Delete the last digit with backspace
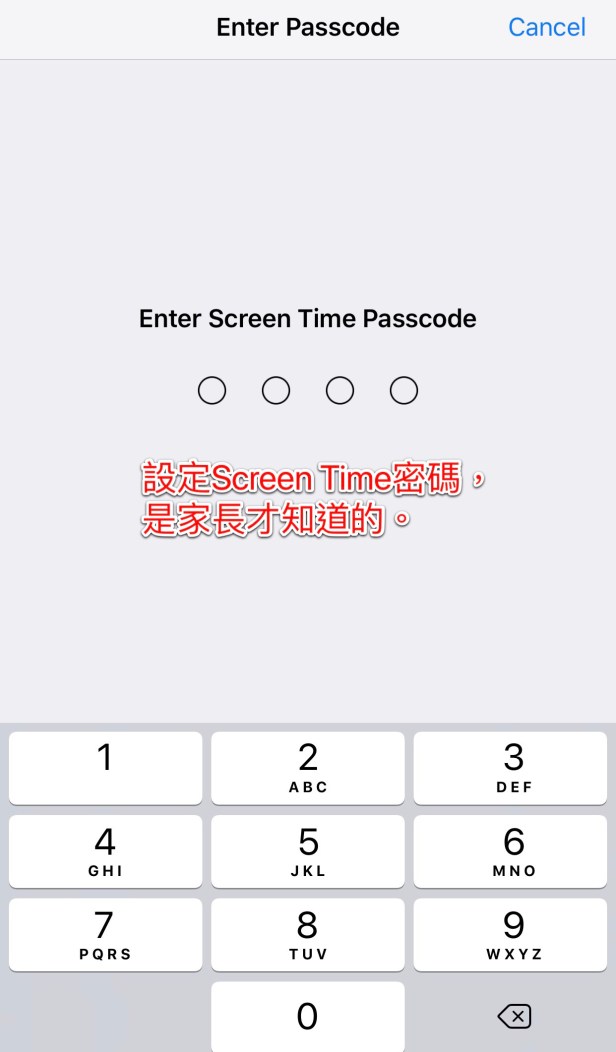This screenshot has height=1052, width=616. tap(513, 1017)
